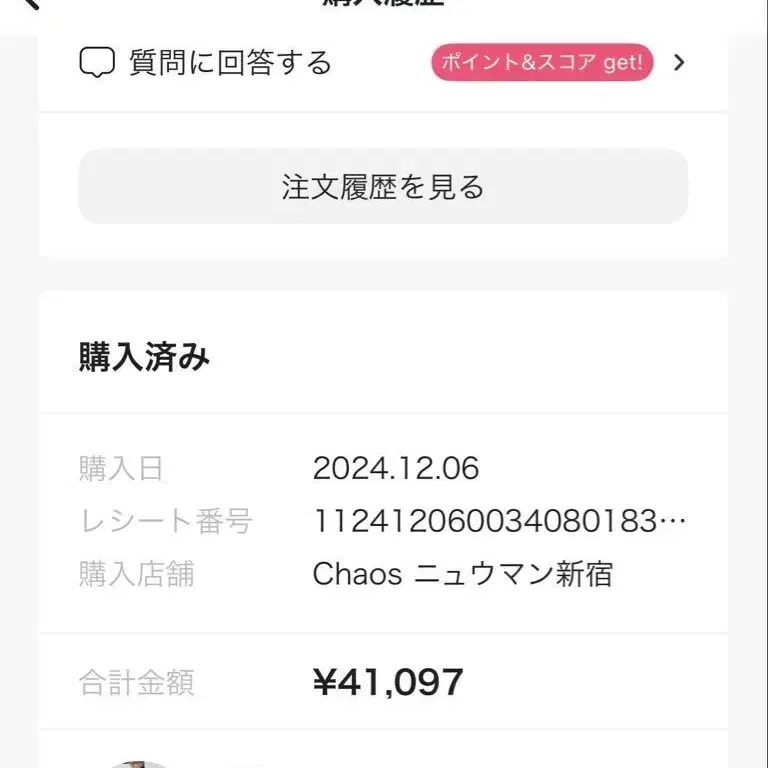This screenshot has width=768, height=768.
Task: Go back with the top-left arrow
Action: (x=30, y=4)
